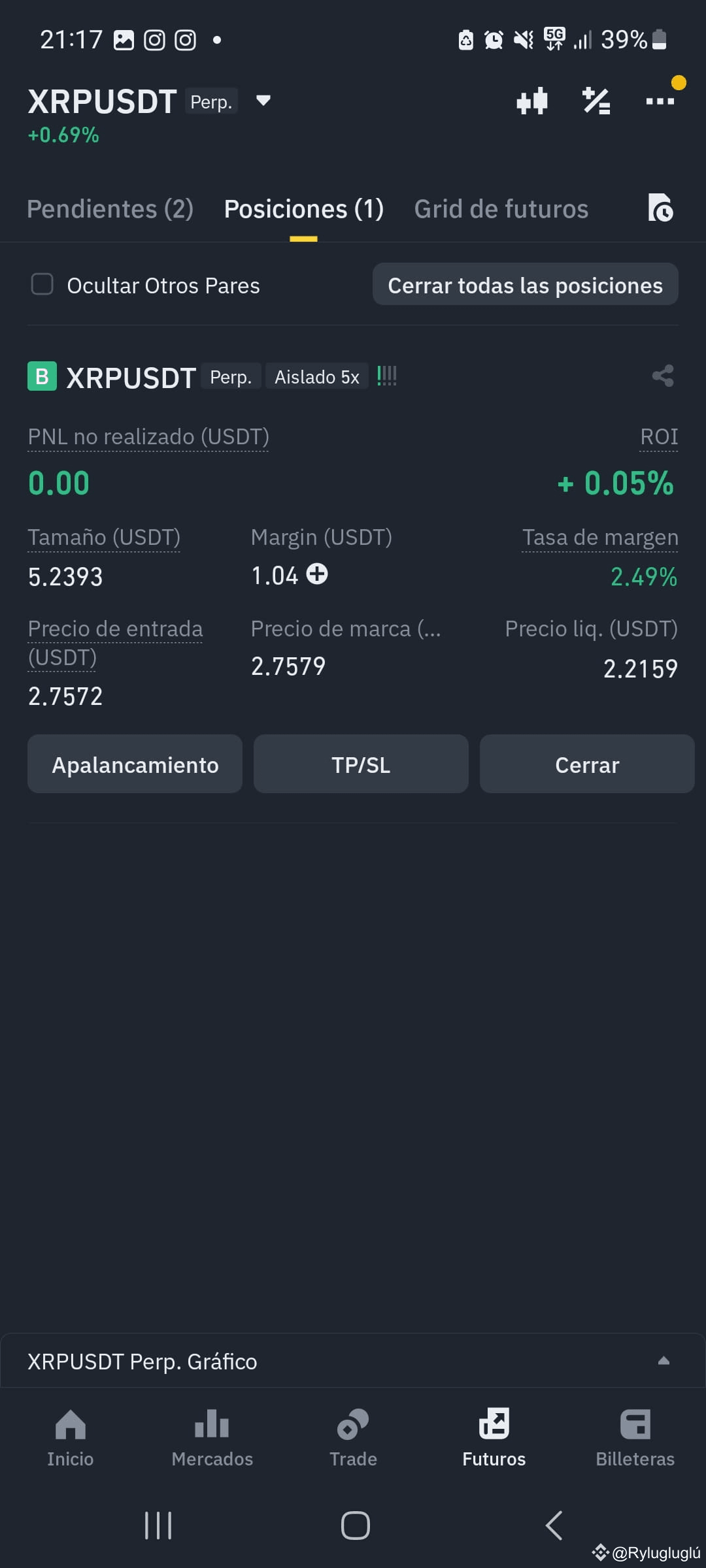
Task: Expand the Precio de marca truncated field
Action: [346, 629]
